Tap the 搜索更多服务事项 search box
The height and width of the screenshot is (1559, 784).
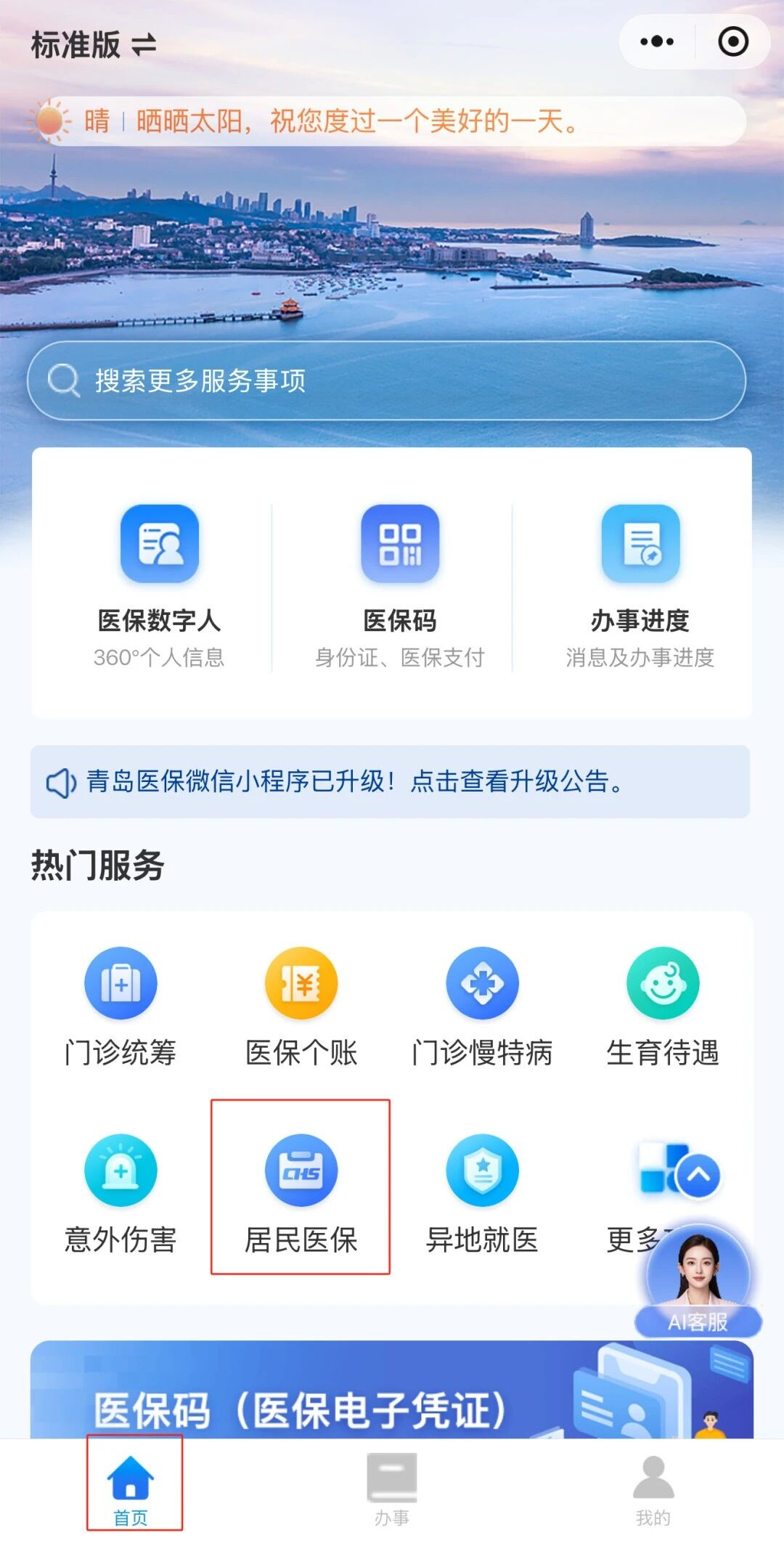[x=386, y=380]
